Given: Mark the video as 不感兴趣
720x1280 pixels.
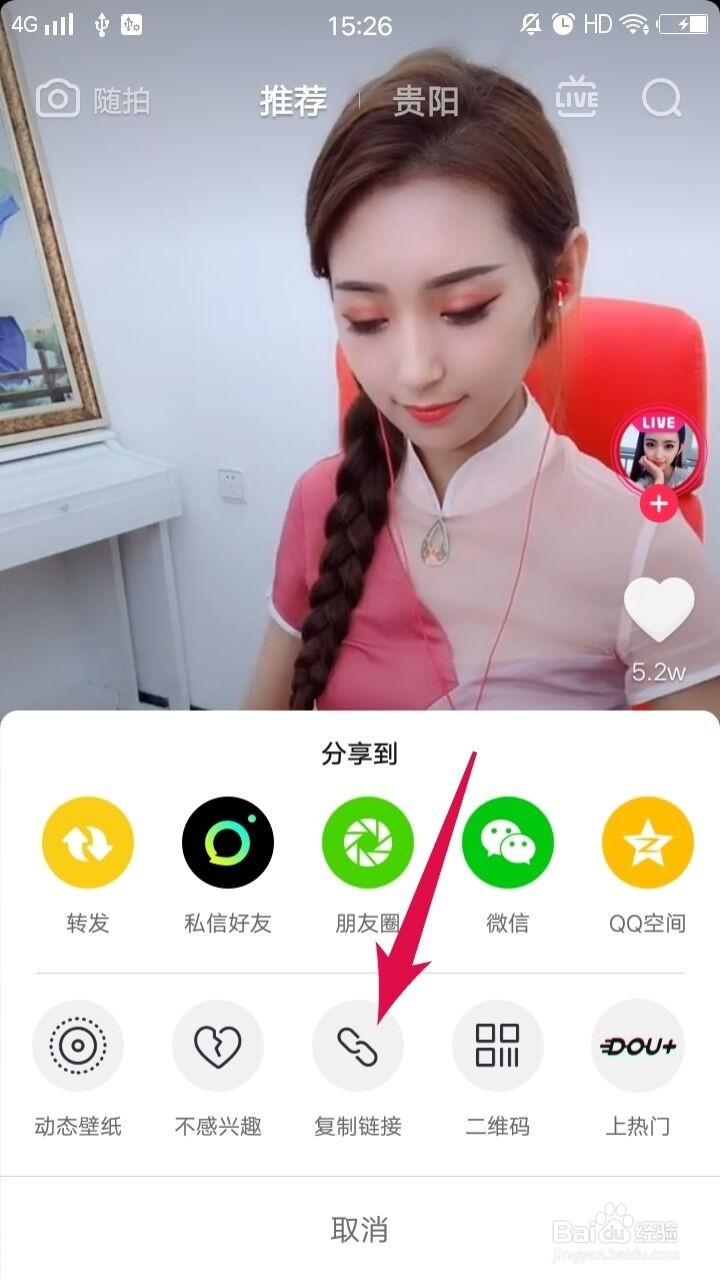Looking at the screenshot, I should [219, 1044].
